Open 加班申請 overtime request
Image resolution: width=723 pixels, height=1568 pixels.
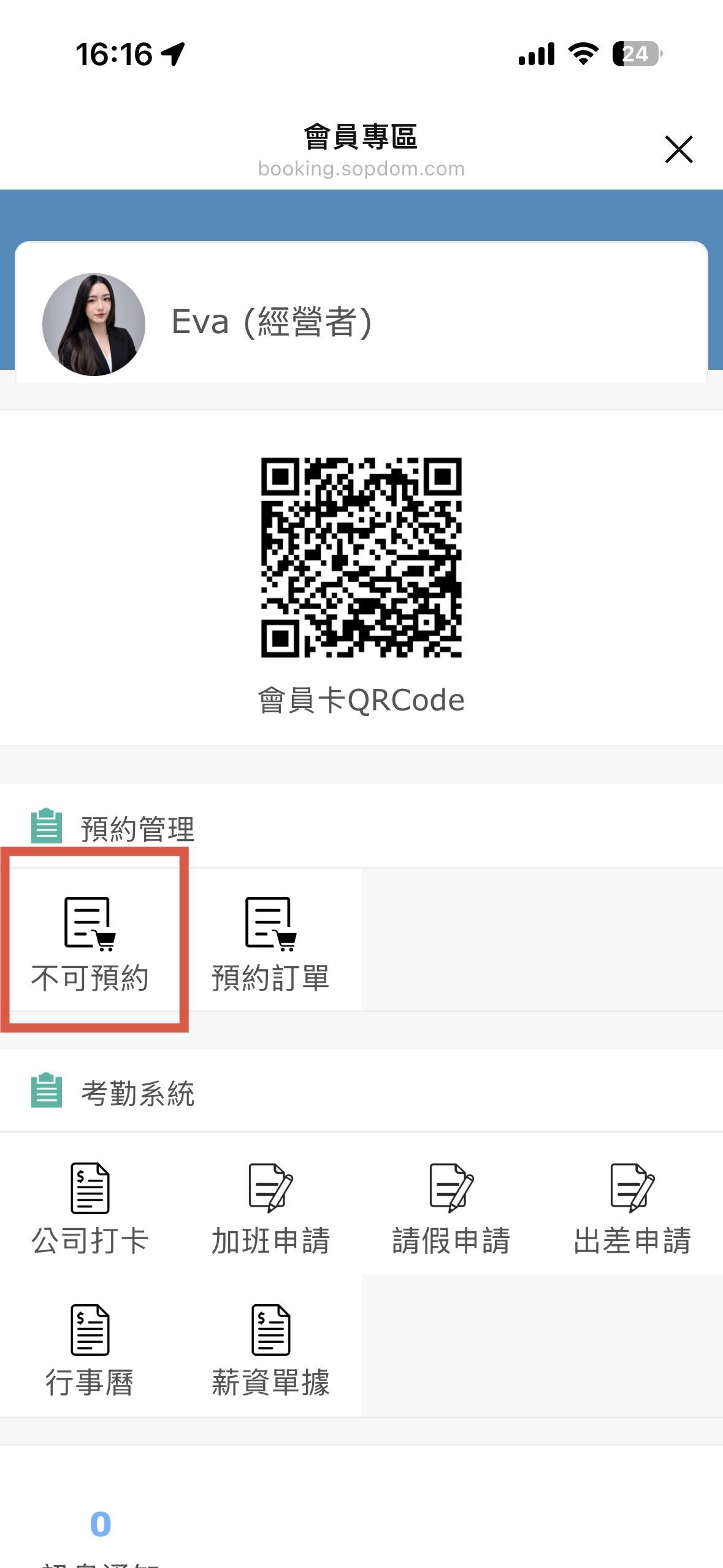pos(271,1204)
